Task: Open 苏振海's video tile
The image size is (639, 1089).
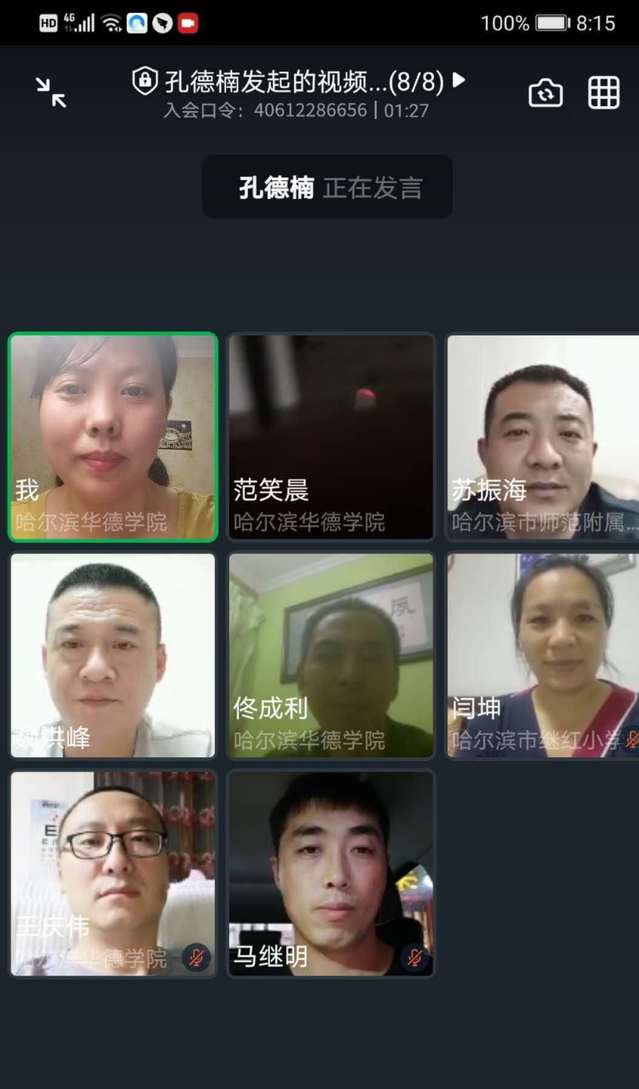Action: (x=543, y=437)
